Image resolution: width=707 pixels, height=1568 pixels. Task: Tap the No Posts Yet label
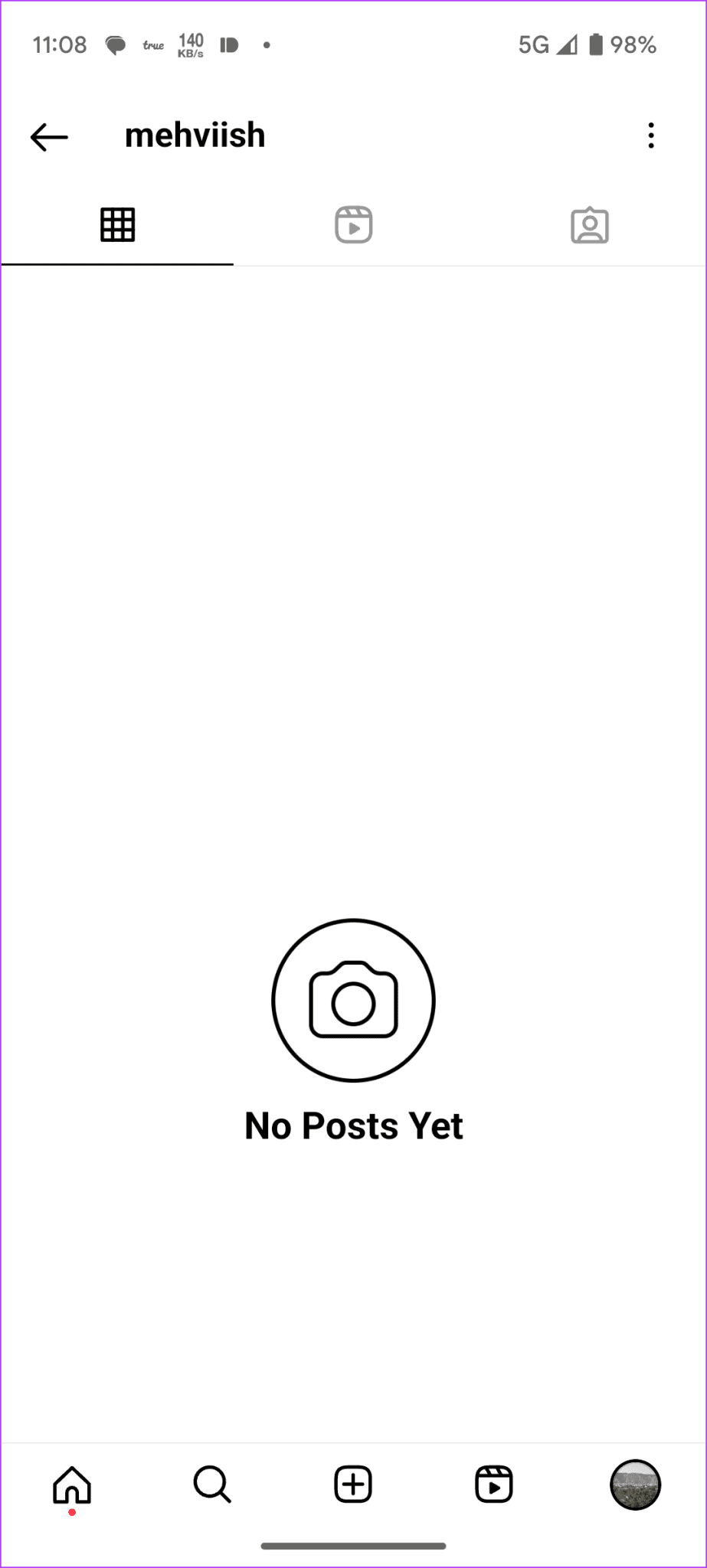tap(352, 1125)
